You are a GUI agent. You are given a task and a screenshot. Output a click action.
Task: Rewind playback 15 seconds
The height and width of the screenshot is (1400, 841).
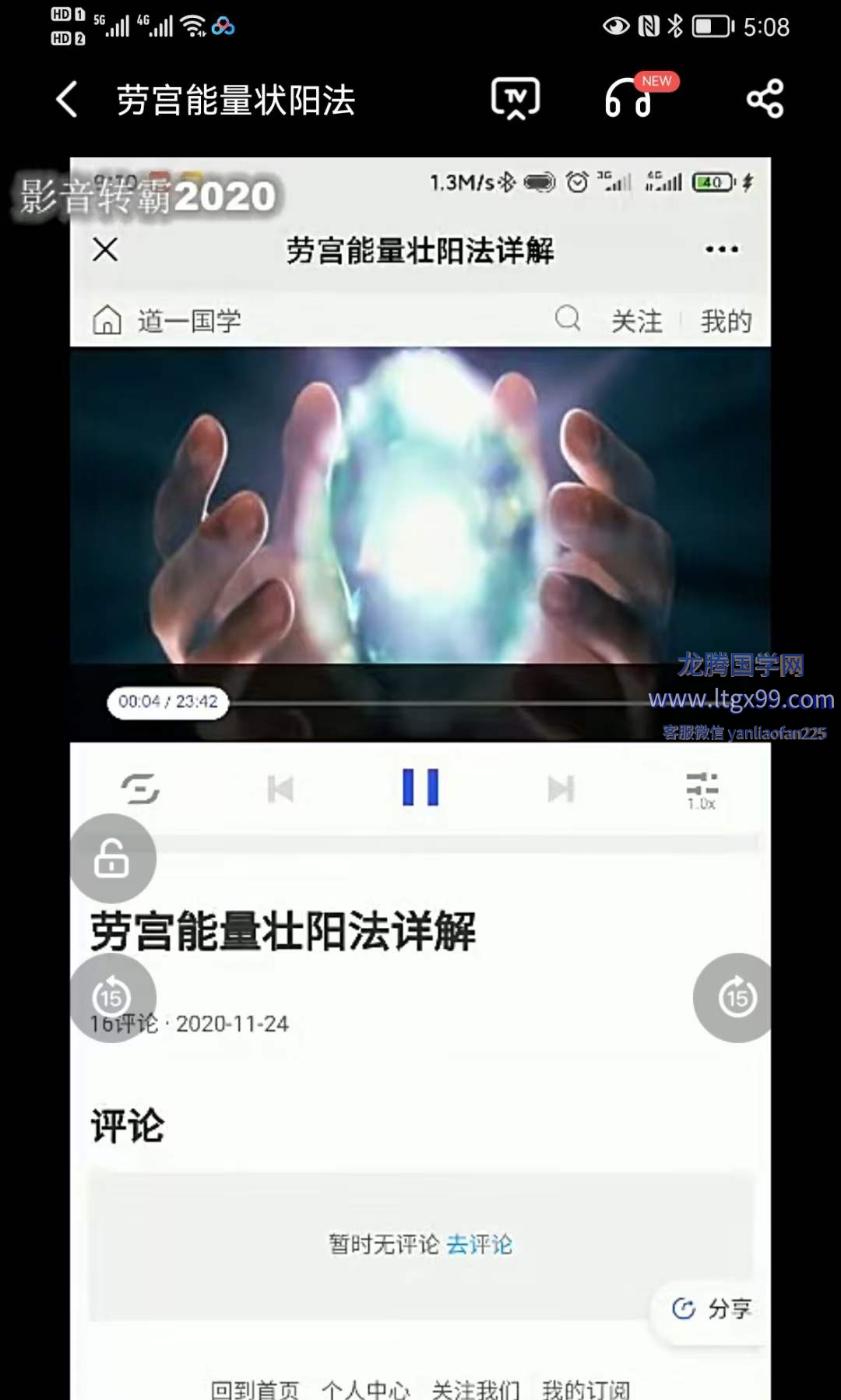point(112,998)
